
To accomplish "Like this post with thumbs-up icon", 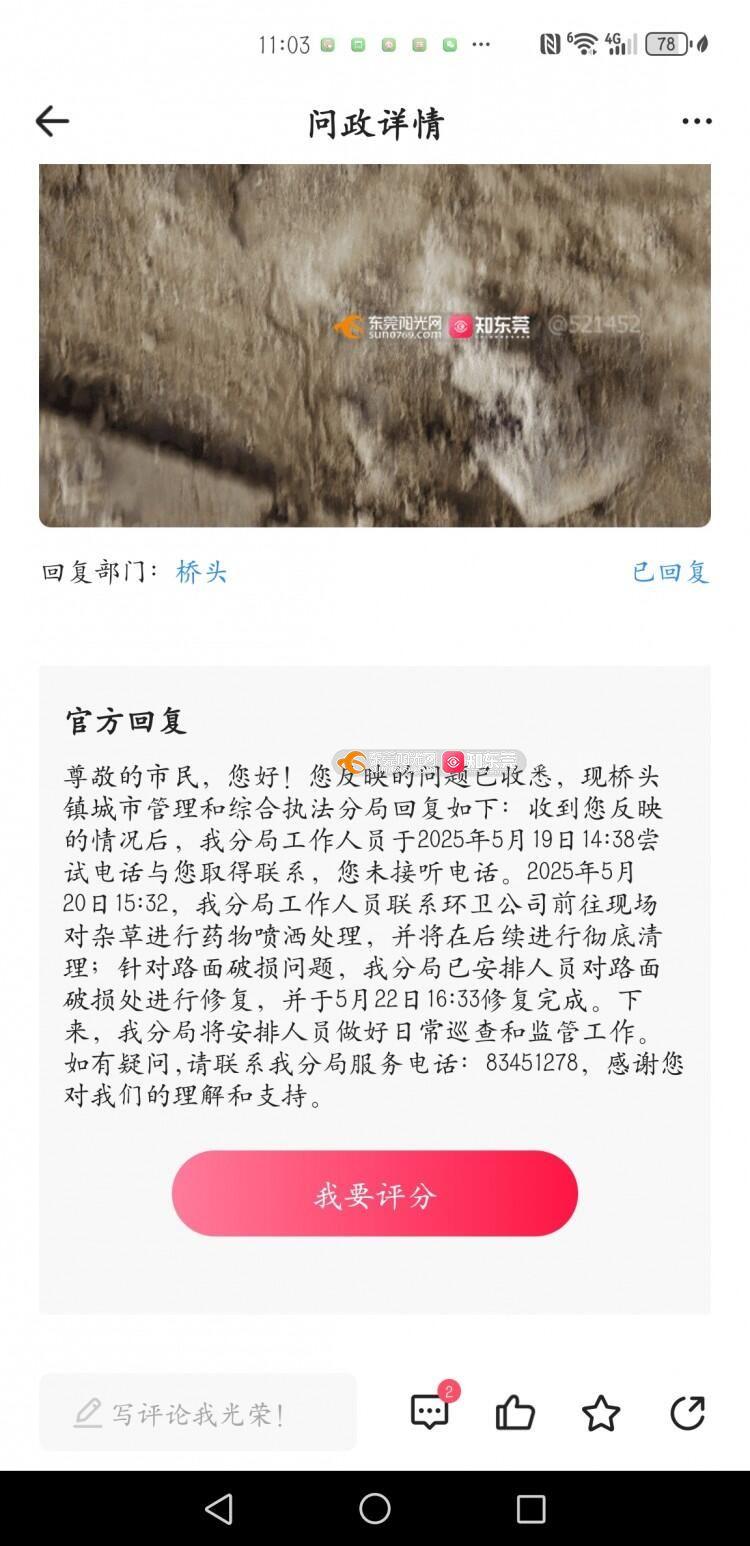I will [x=515, y=1413].
